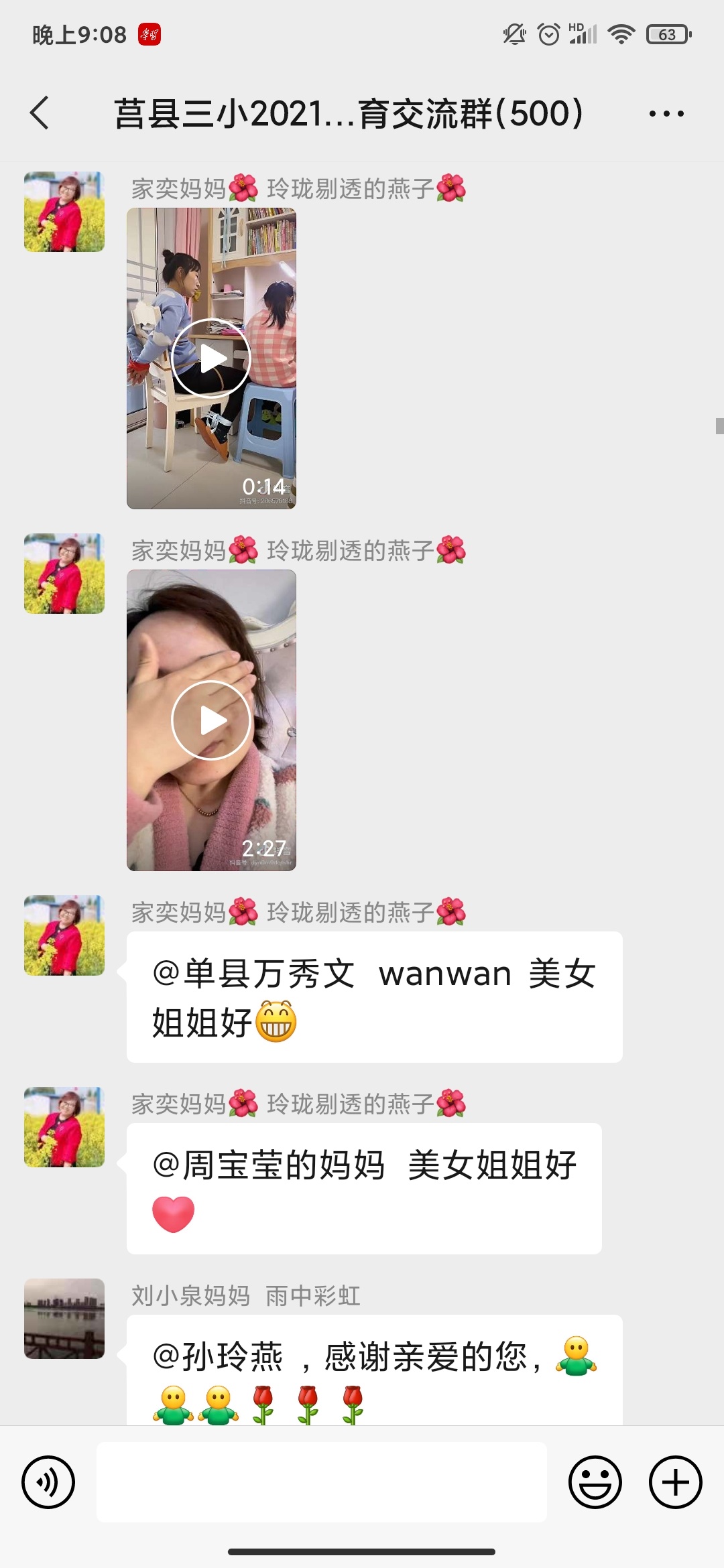Tap the gesture navigation bar at bottom
The width and height of the screenshot is (724, 1568).
click(362, 1553)
